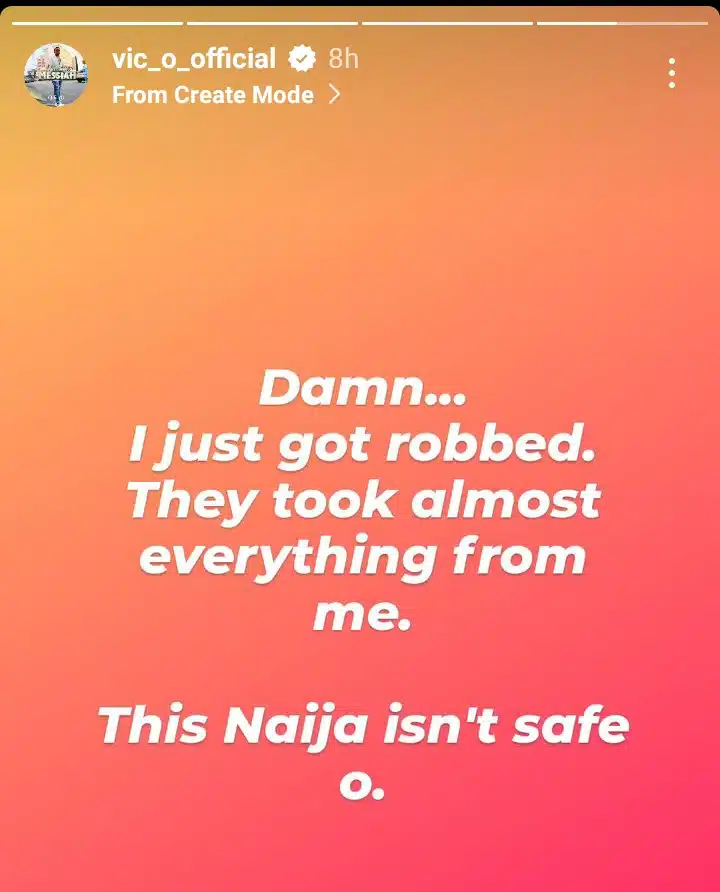Image resolution: width=720 pixels, height=892 pixels.
Task: Tap the From Create Mode link
Action: (x=226, y=95)
